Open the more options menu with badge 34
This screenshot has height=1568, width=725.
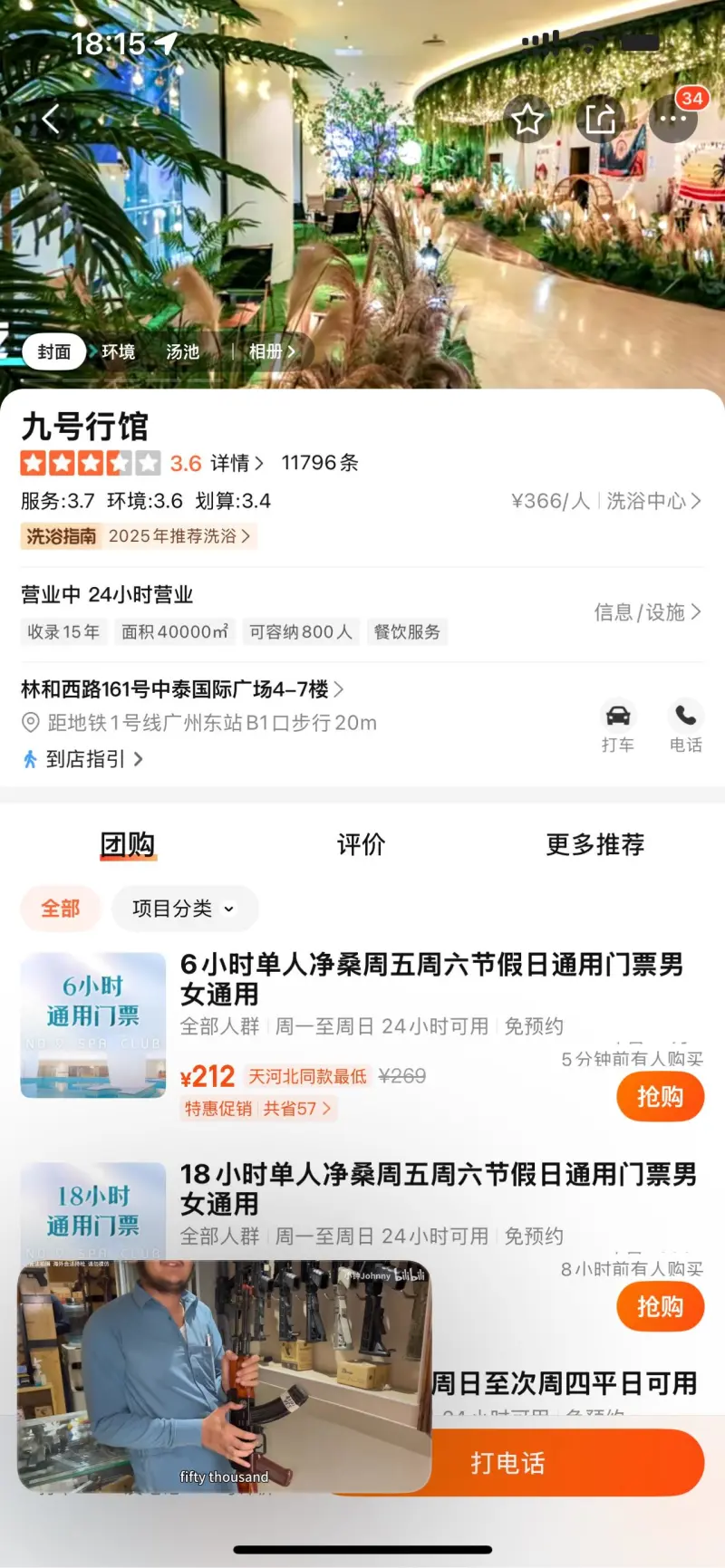(x=672, y=119)
